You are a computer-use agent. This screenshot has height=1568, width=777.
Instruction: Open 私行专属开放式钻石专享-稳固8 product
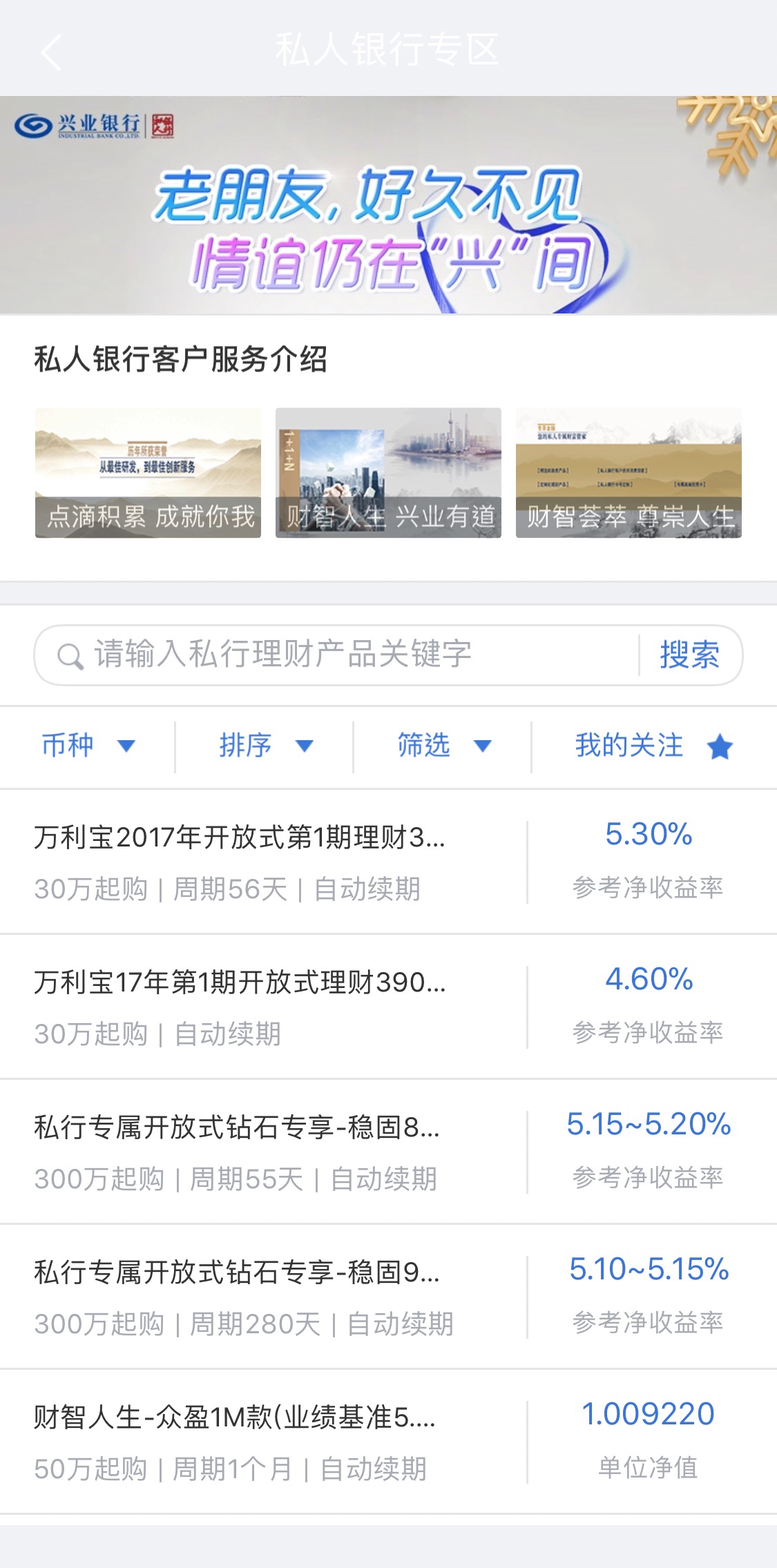[x=276, y=1152]
